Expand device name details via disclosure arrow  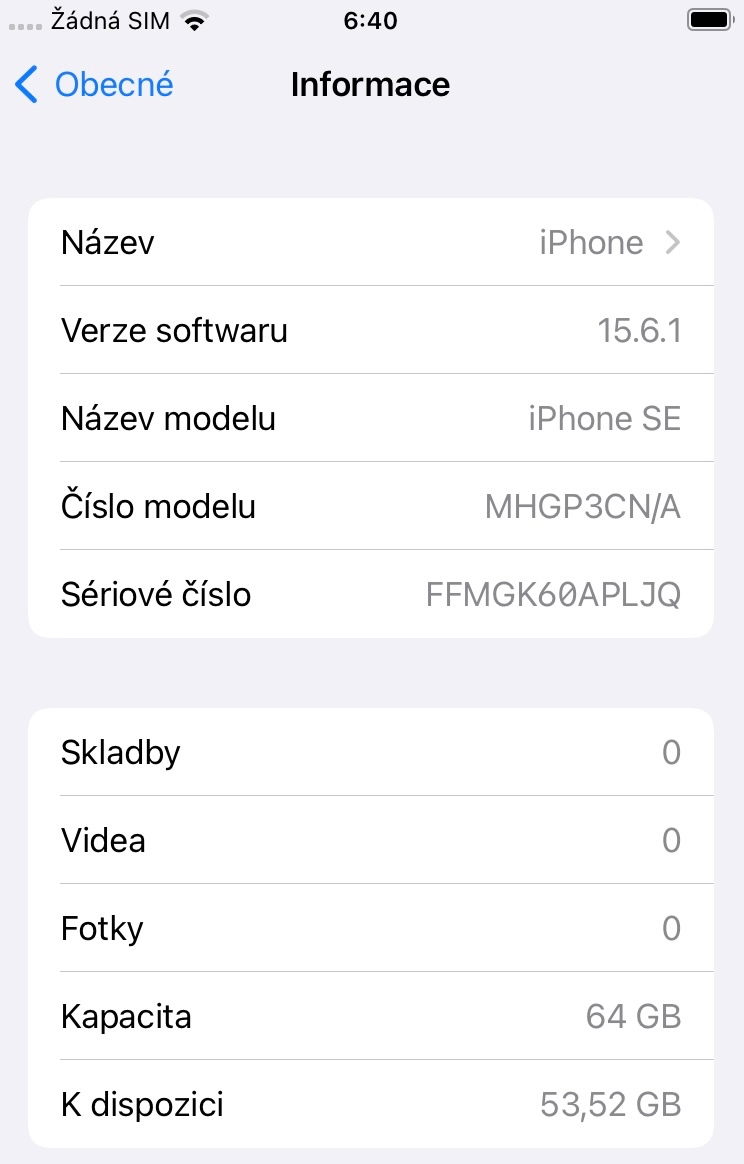[673, 242]
